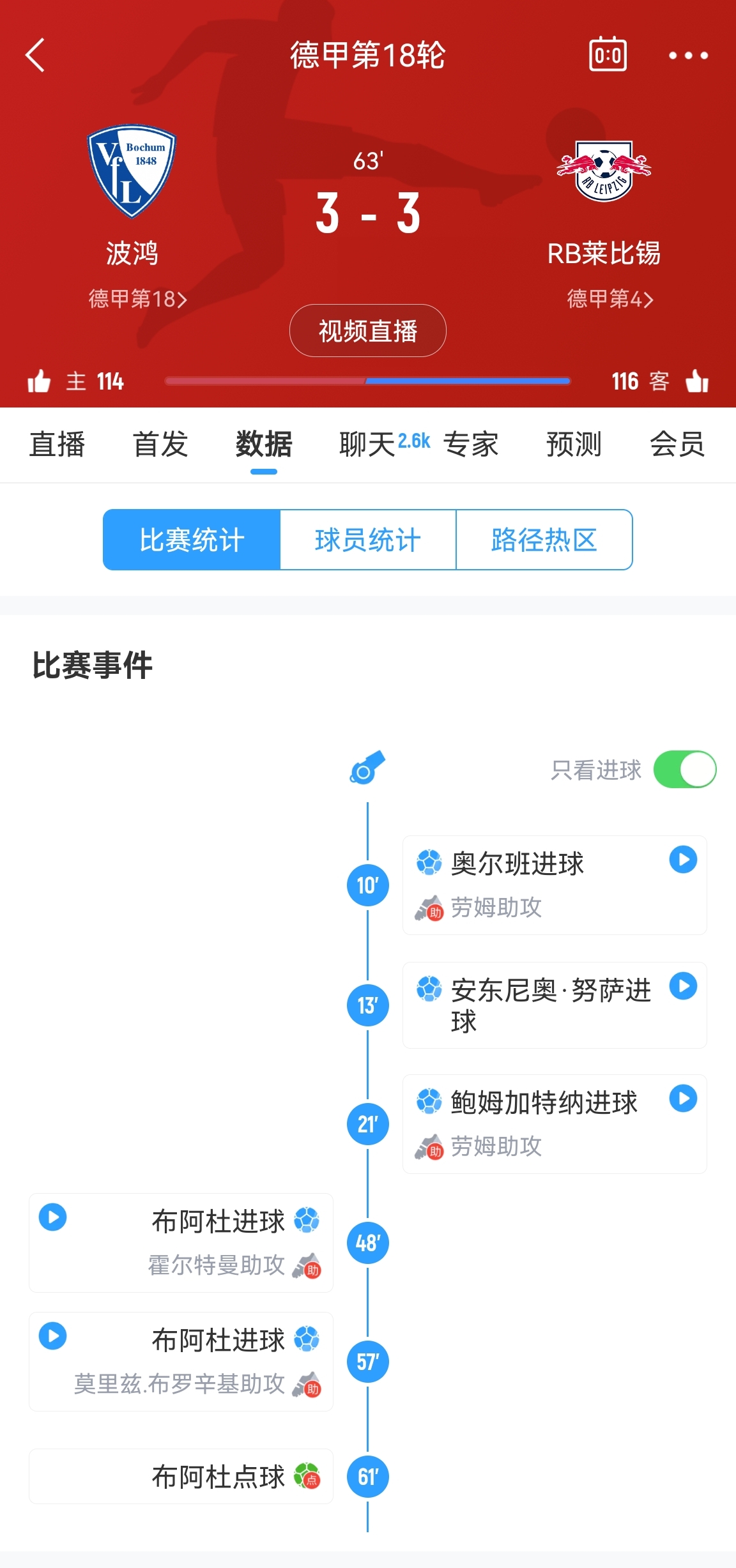The width and height of the screenshot is (736, 1568).
Task: Like the home team 波鸿
Action: click(x=40, y=381)
